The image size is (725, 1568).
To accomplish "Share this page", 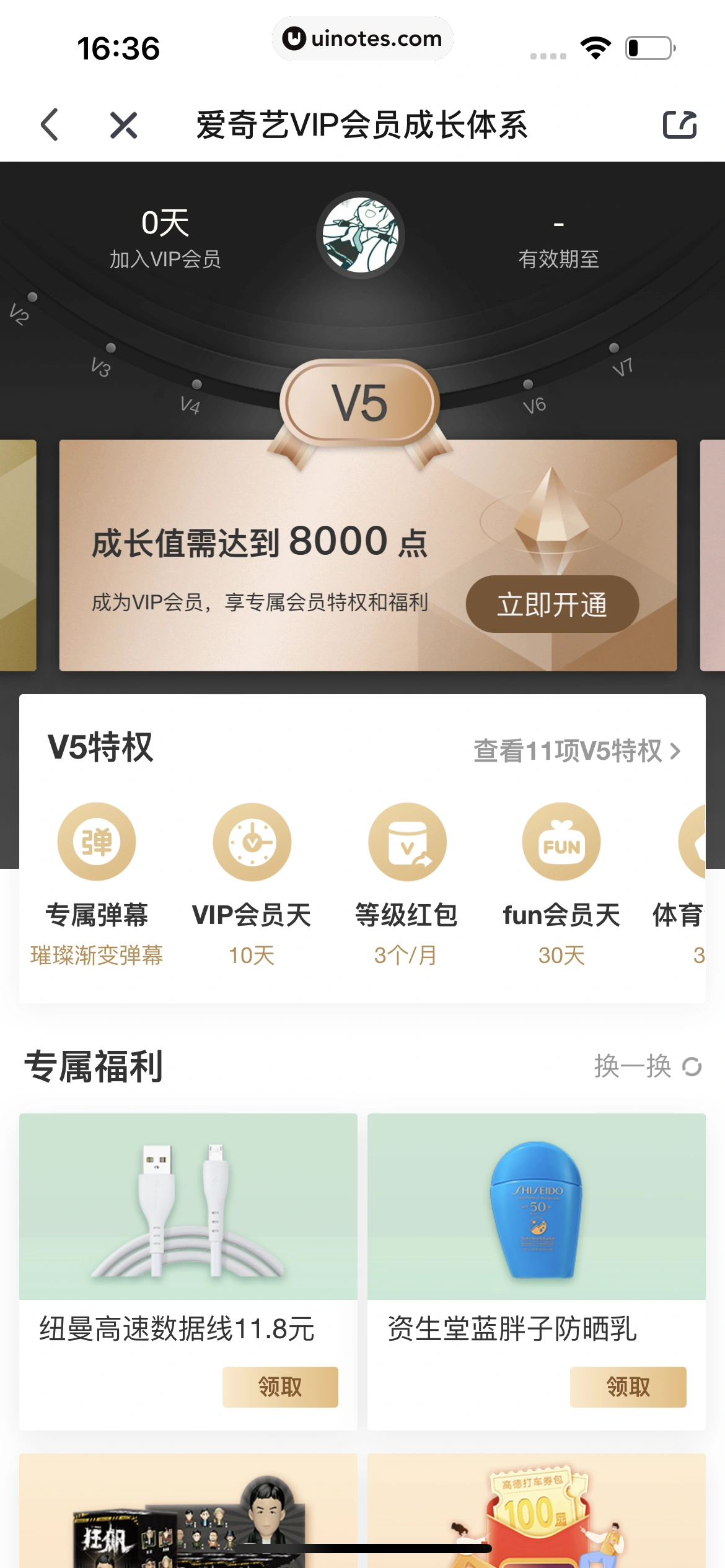I will click(680, 125).
